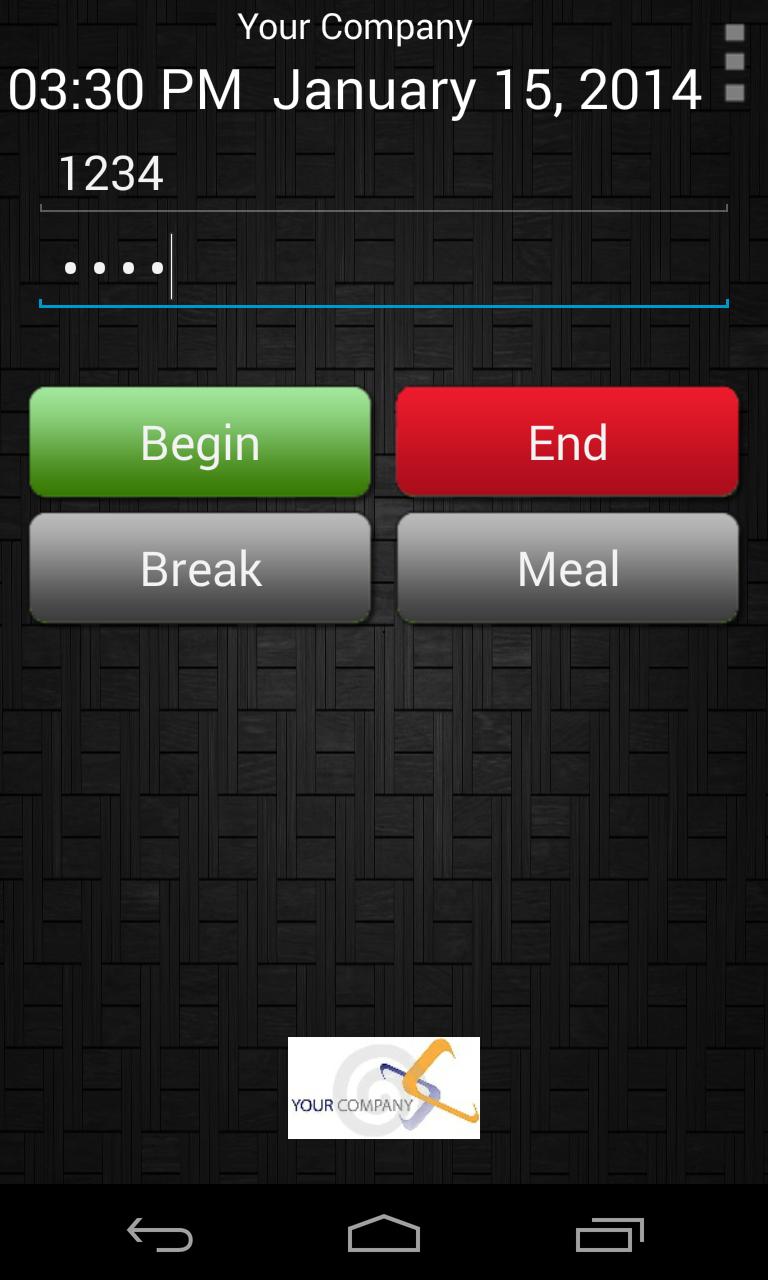
Task: Clock in with the green Begin button
Action: click(199, 442)
